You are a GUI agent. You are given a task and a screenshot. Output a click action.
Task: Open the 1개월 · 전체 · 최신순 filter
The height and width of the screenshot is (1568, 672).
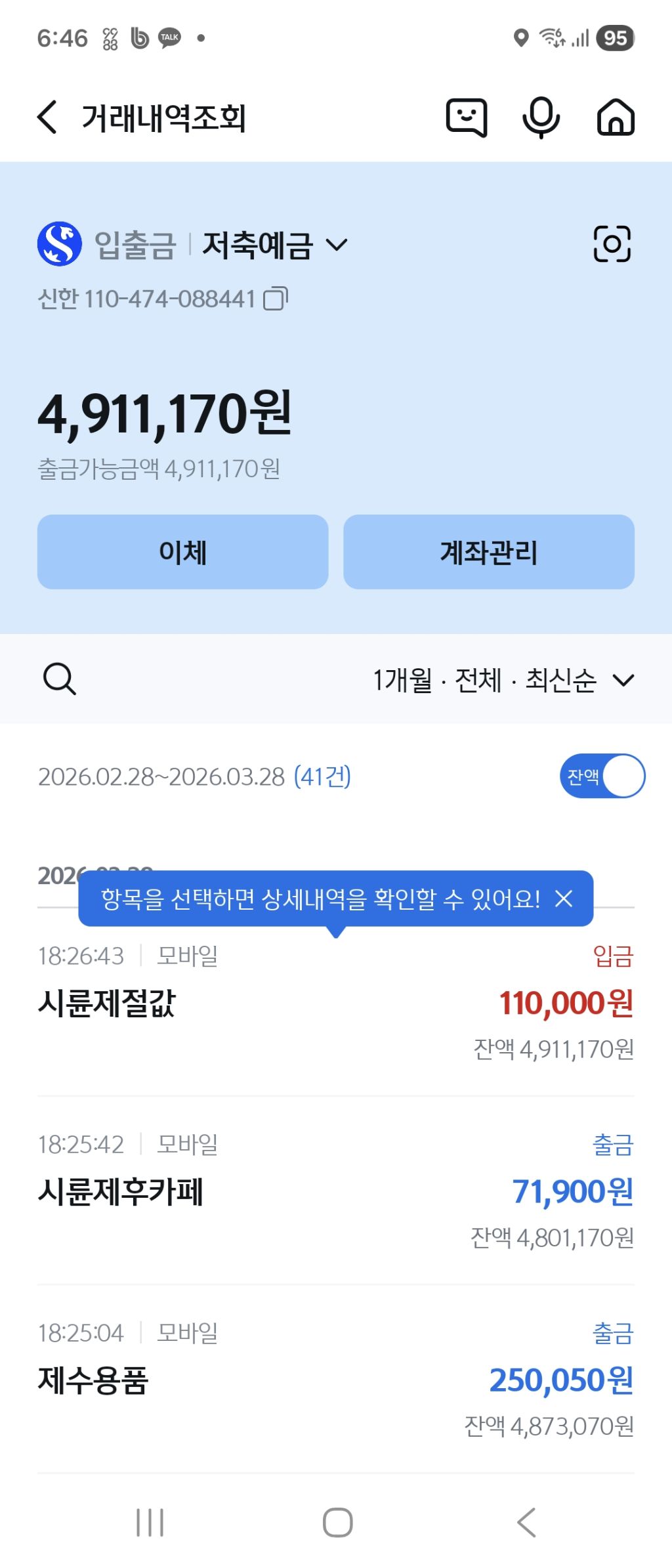(503, 680)
